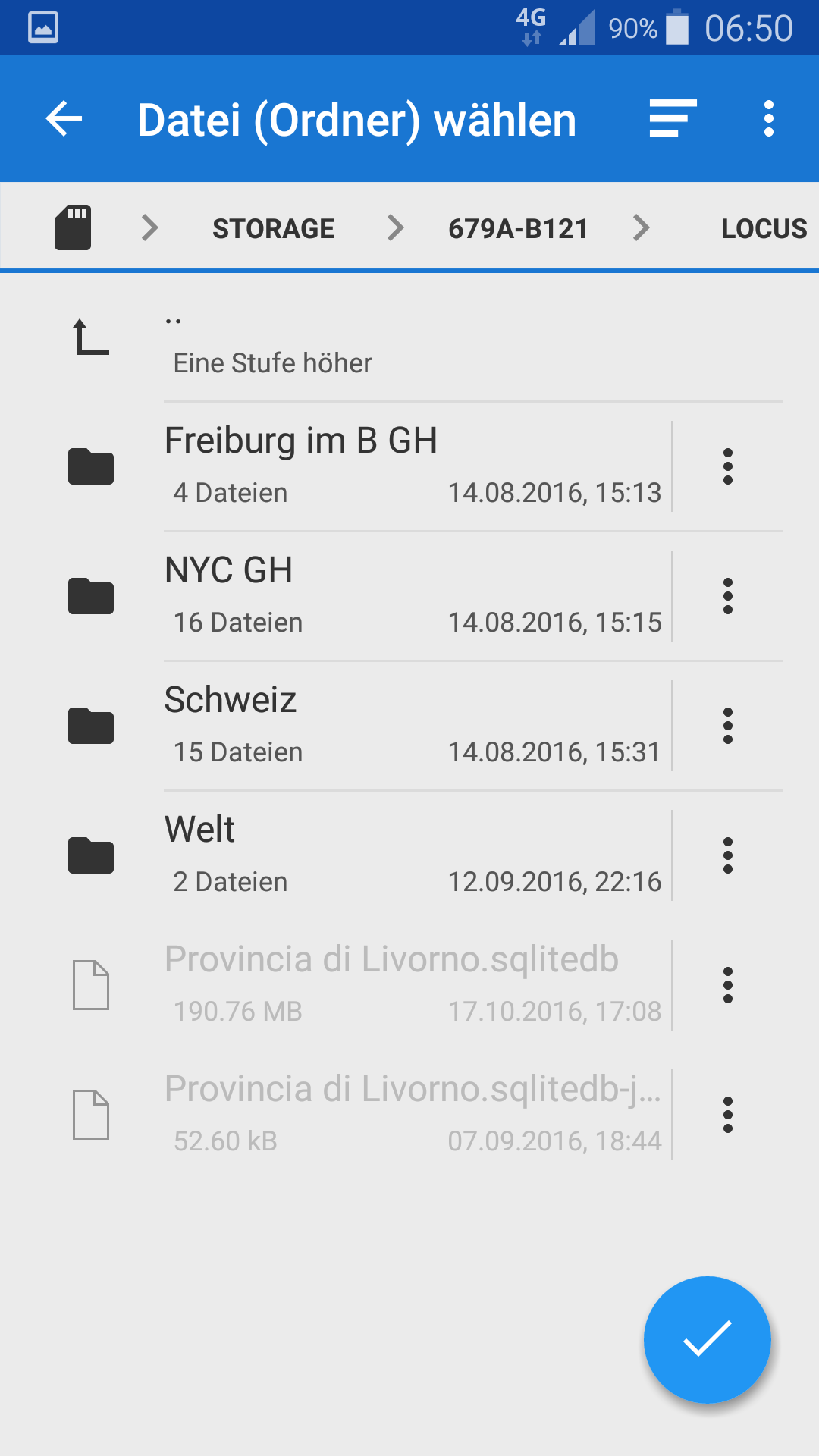Select STORAGE in the breadcrumb path
The image size is (819, 1456).
click(x=273, y=228)
